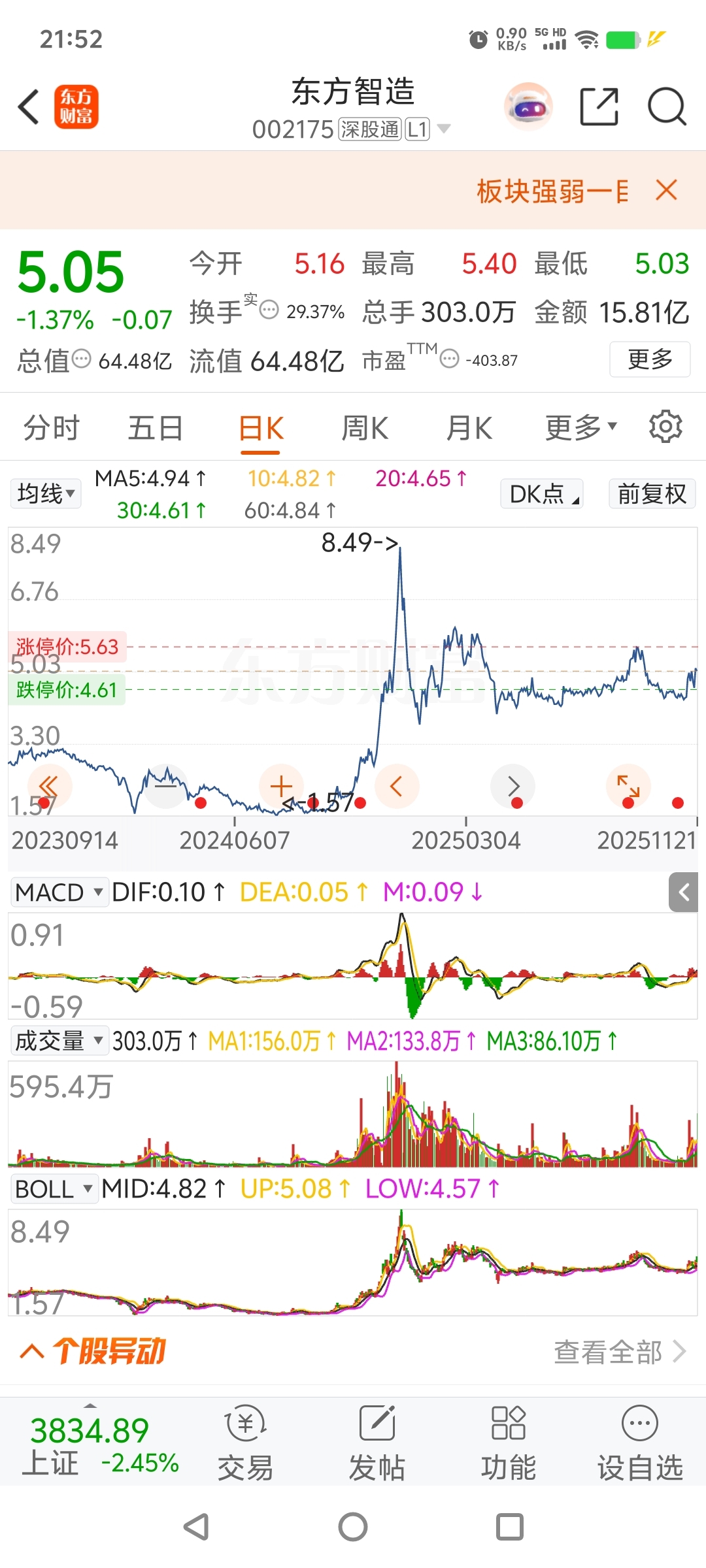Viewport: 706px width, 1568px height.
Task: Toggle the DK点 option
Action: click(x=542, y=494)
